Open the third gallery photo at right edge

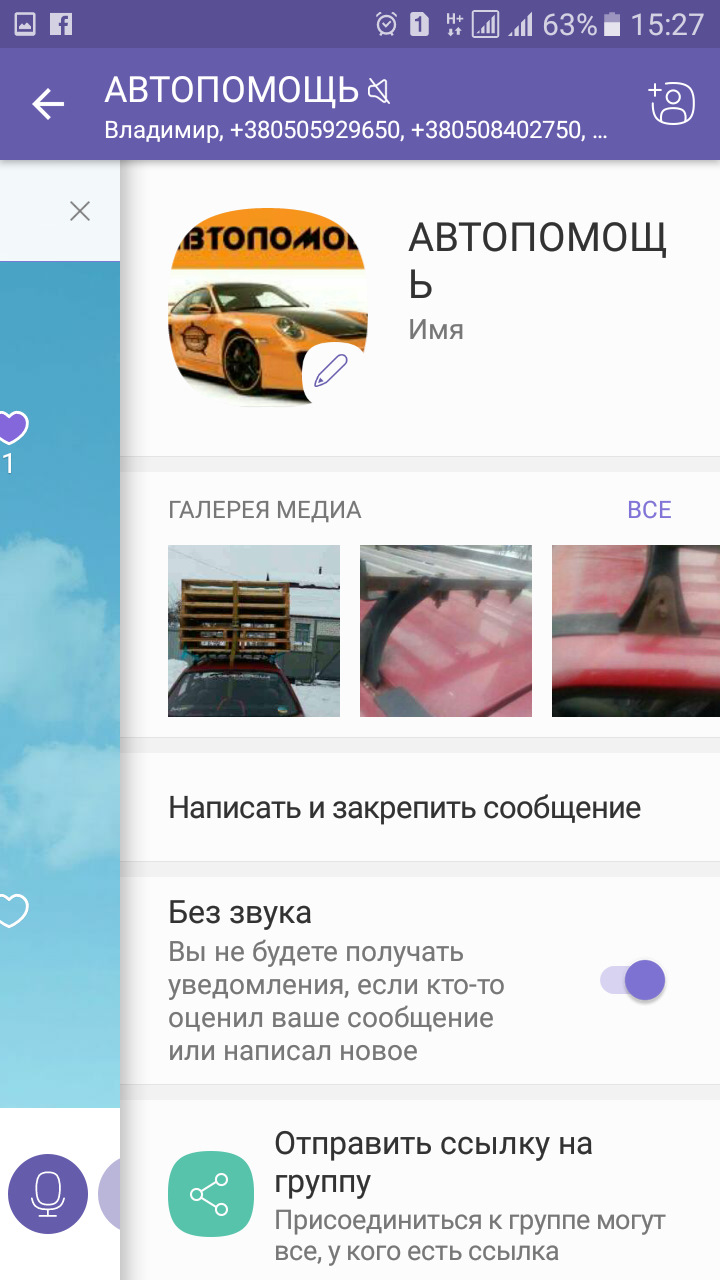636,631
